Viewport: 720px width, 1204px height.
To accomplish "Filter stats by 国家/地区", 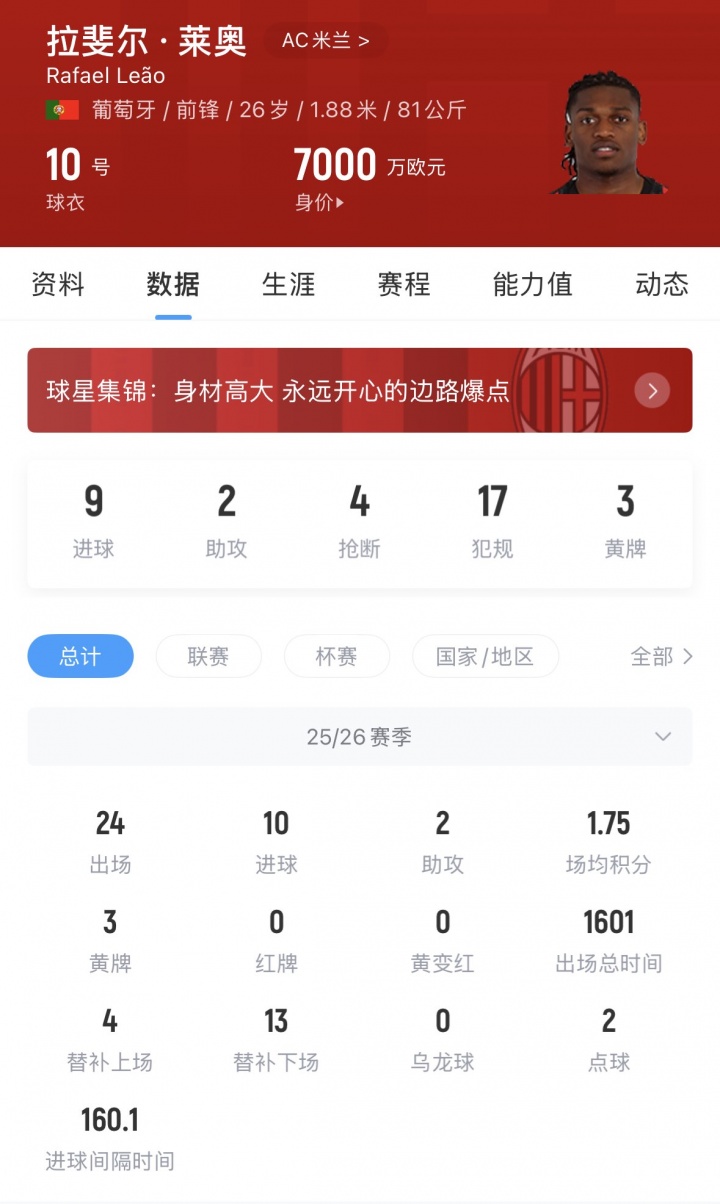I will pos(485,656).
